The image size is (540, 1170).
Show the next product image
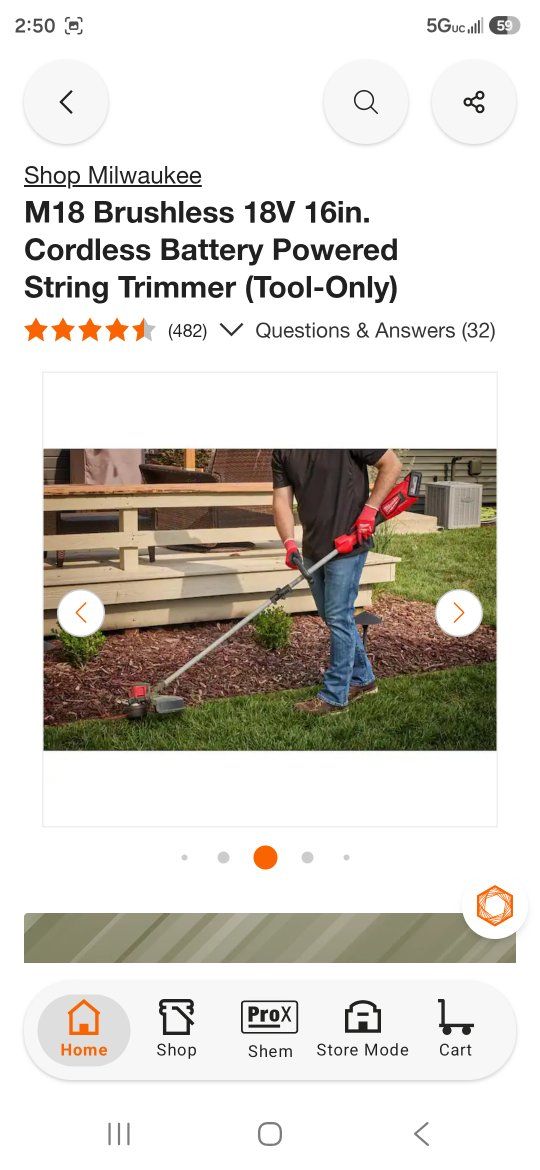(x=459, y=613)
